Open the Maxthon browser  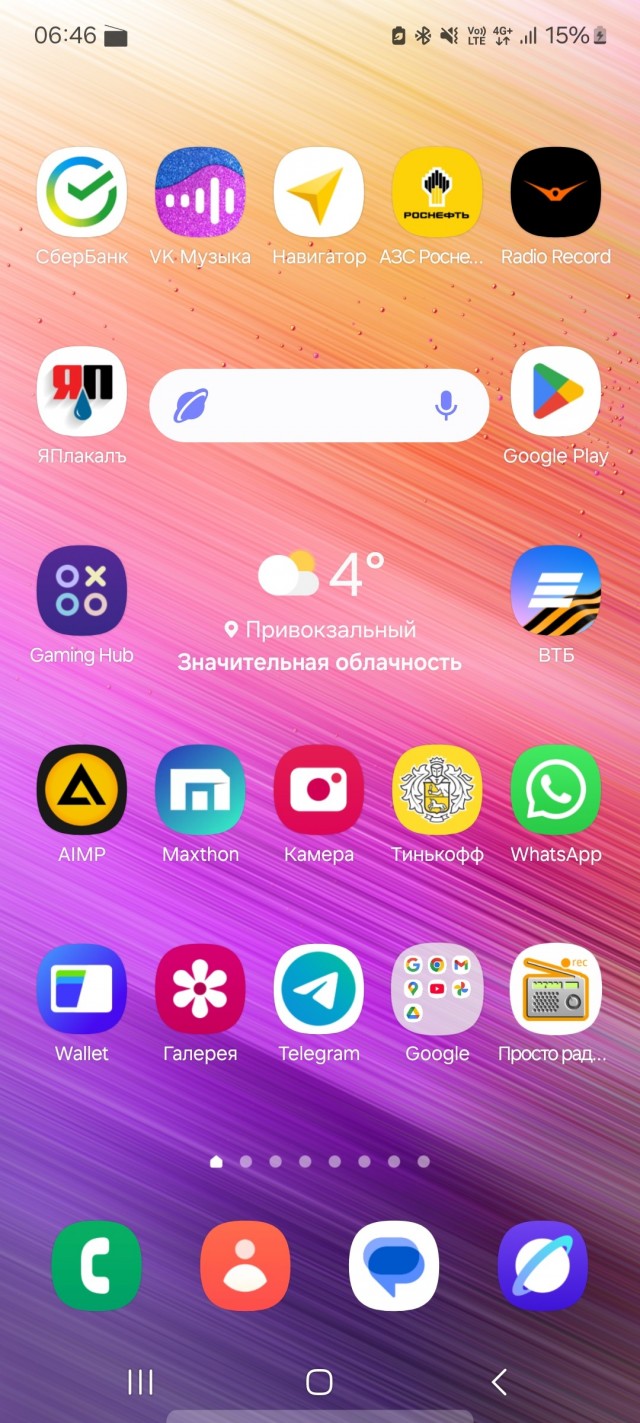click(200, 790)
